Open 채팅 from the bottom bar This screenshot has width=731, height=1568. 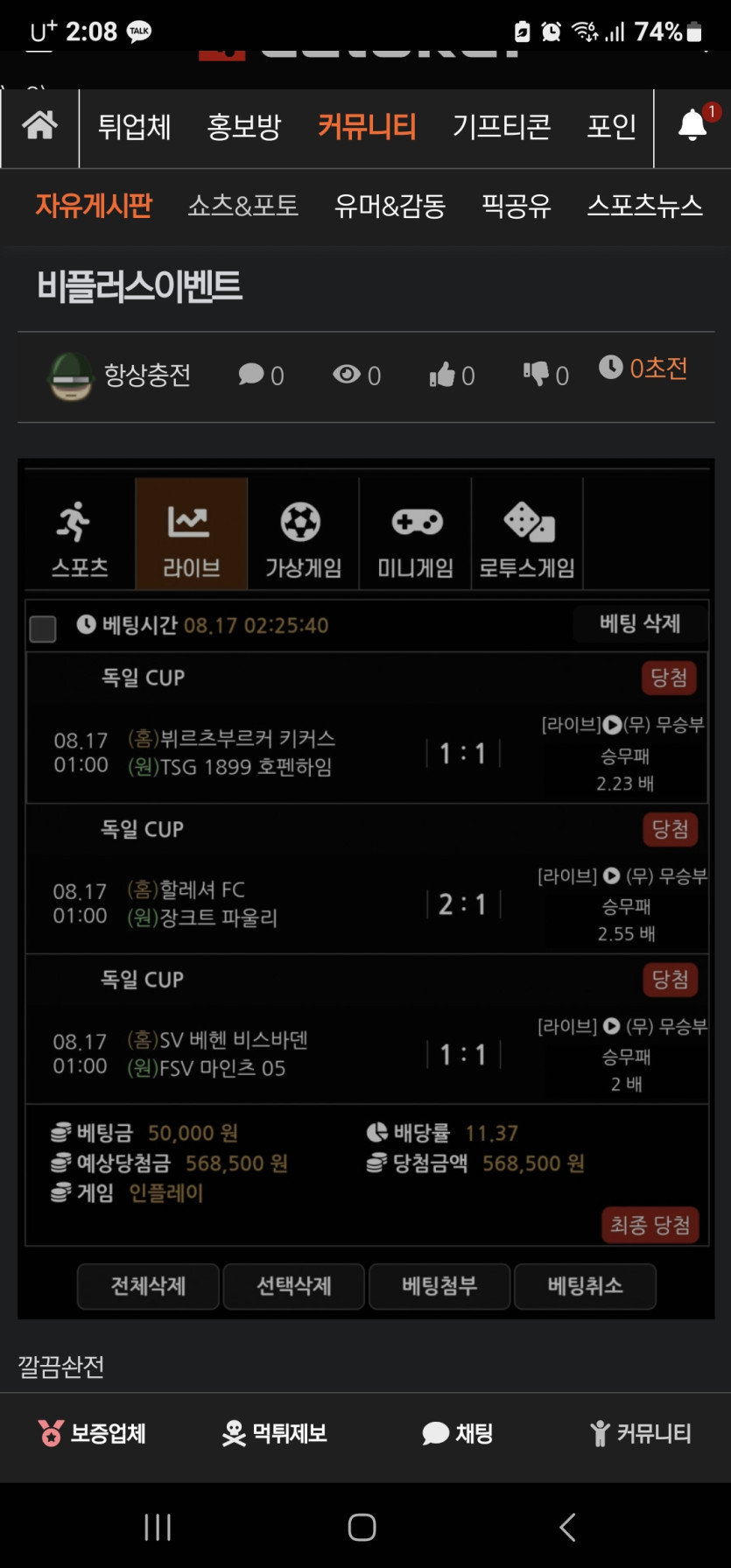coord(457,1433)
